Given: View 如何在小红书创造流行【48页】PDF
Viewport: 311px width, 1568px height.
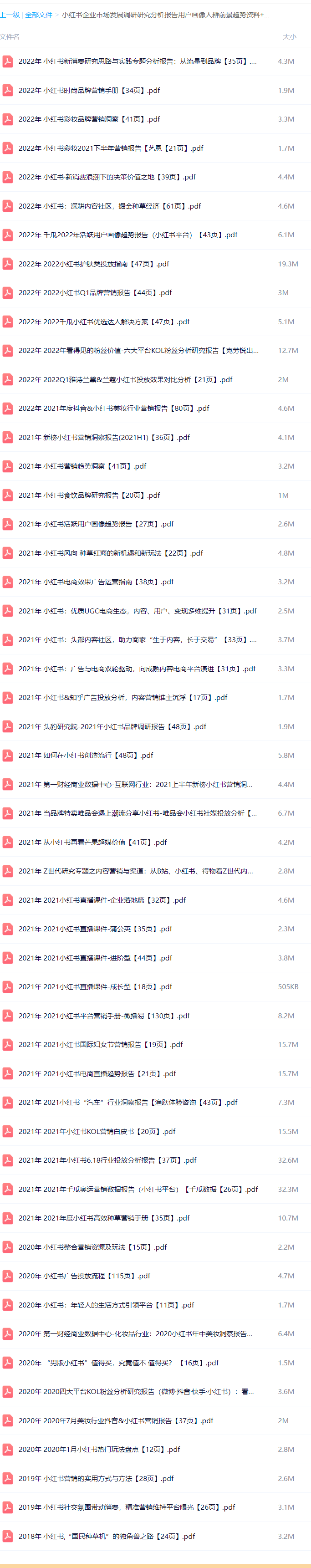Looking at the screenshot, I should (86, 756).
